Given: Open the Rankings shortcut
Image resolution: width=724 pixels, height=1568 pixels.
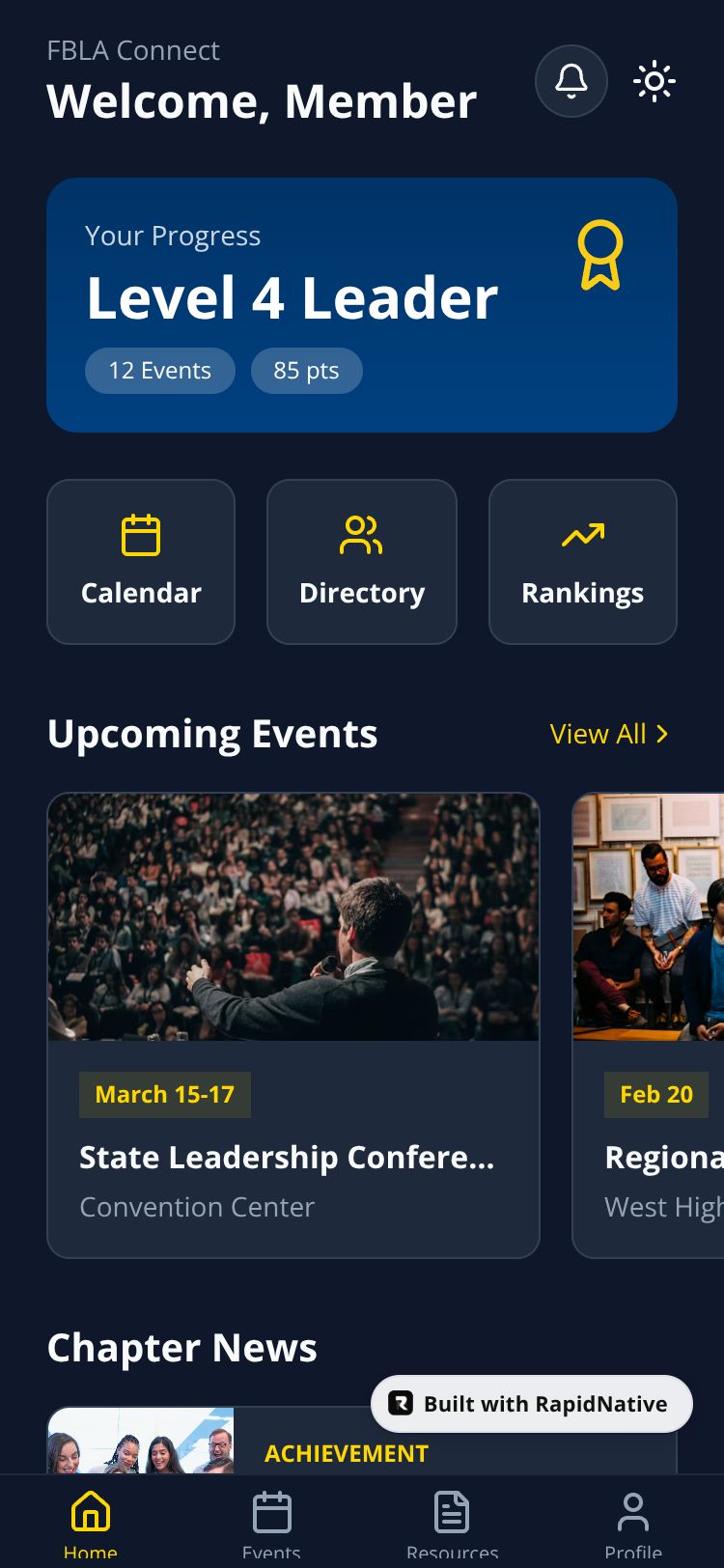Looking at the screenshot, I should (x=582, y=561).
